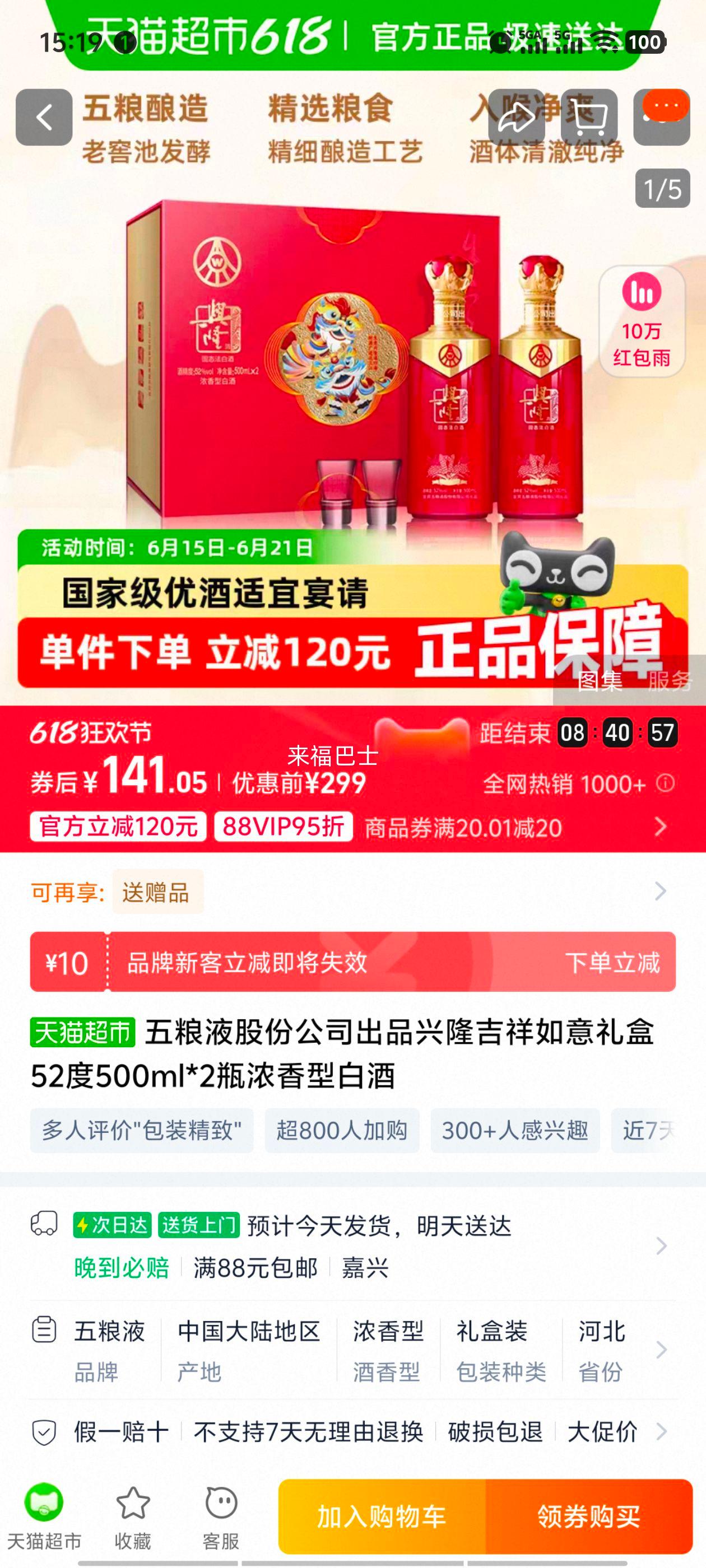The width and height of the screenshot is (706, 1568).
Task: Tap the 多人评价"包装精致" chip
Action: 141,1130
